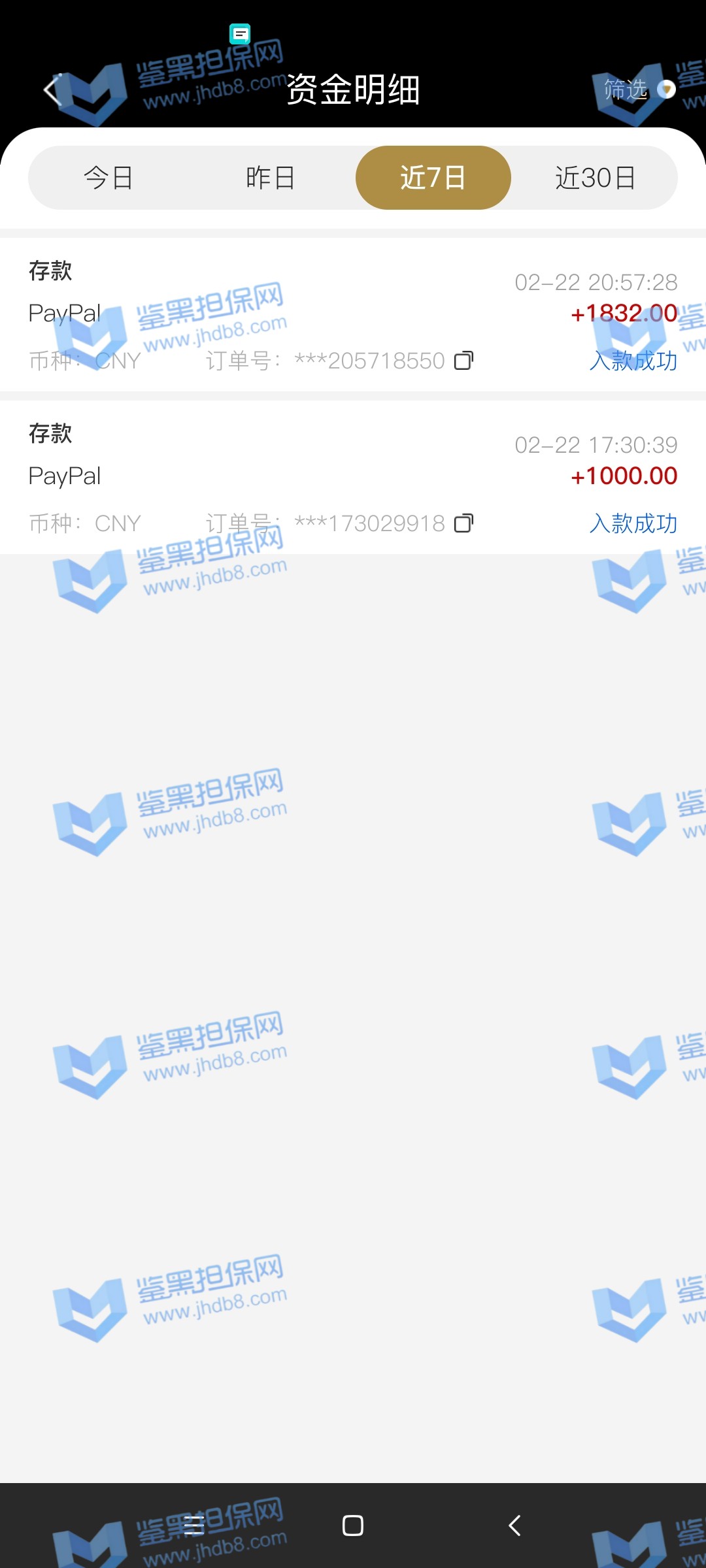Image resolution: width=706 pixels, height=1568 pixels.
Task: Open recent apps from navigation bar
Action: click(193, 1526)
